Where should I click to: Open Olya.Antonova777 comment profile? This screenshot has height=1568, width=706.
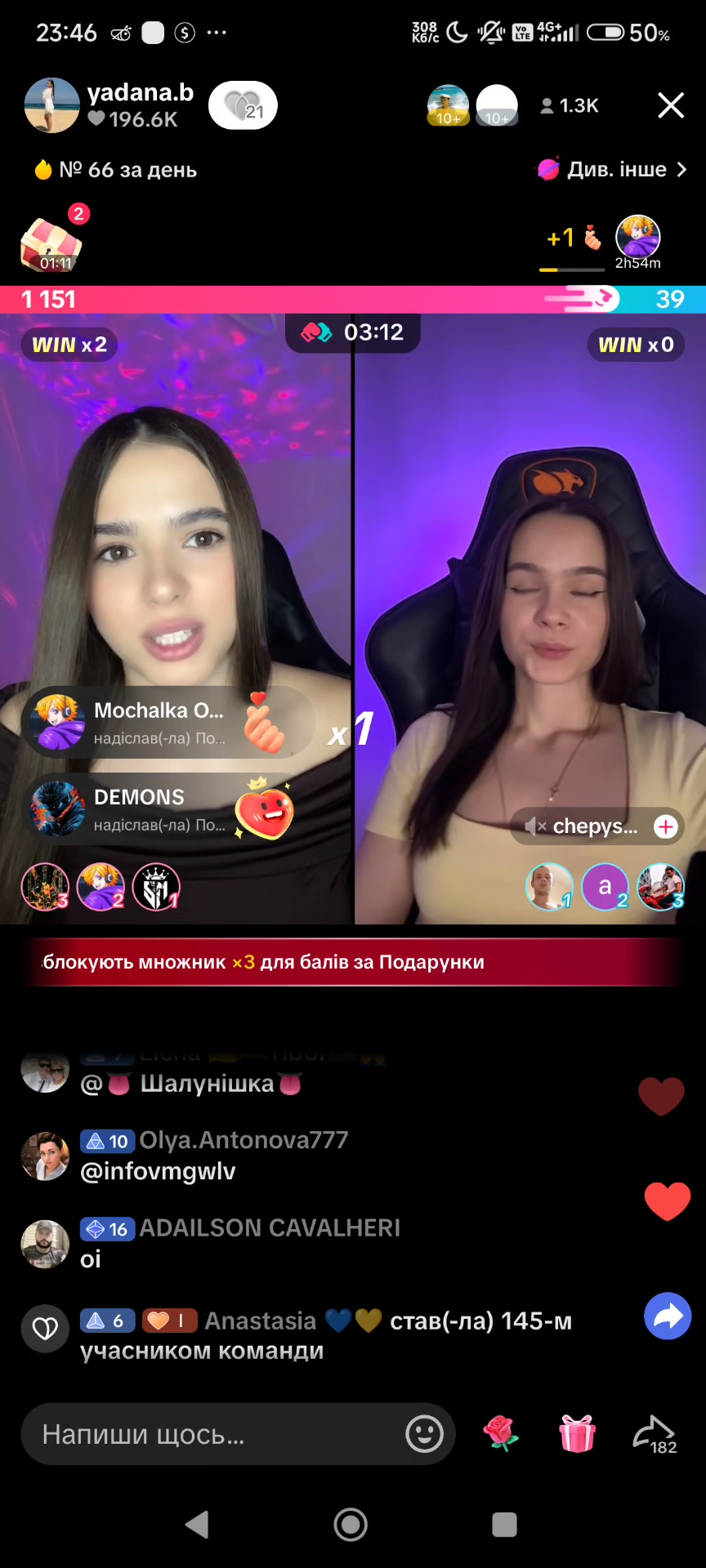pyautogui.click(x=244, y=1140)
